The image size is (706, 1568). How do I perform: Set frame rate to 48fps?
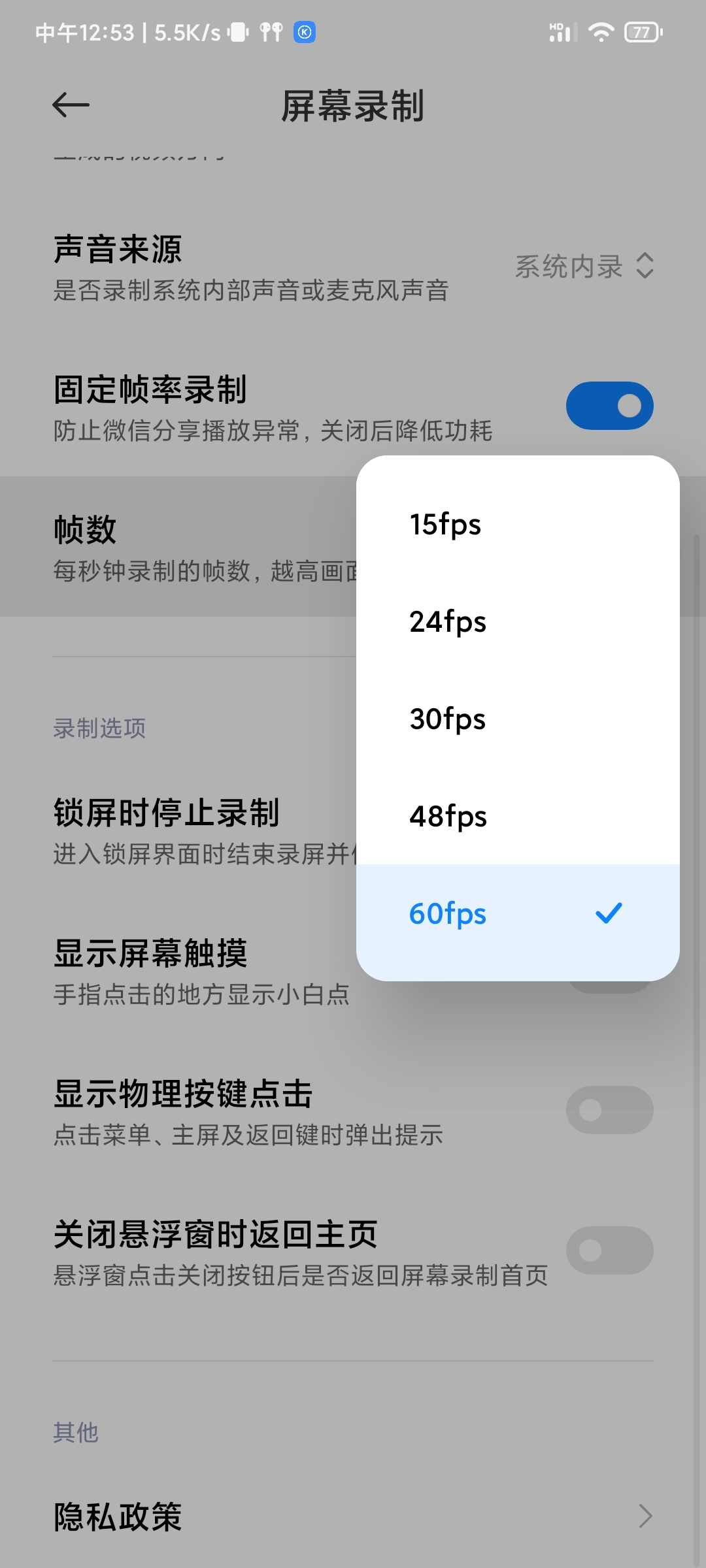[518, 816]
